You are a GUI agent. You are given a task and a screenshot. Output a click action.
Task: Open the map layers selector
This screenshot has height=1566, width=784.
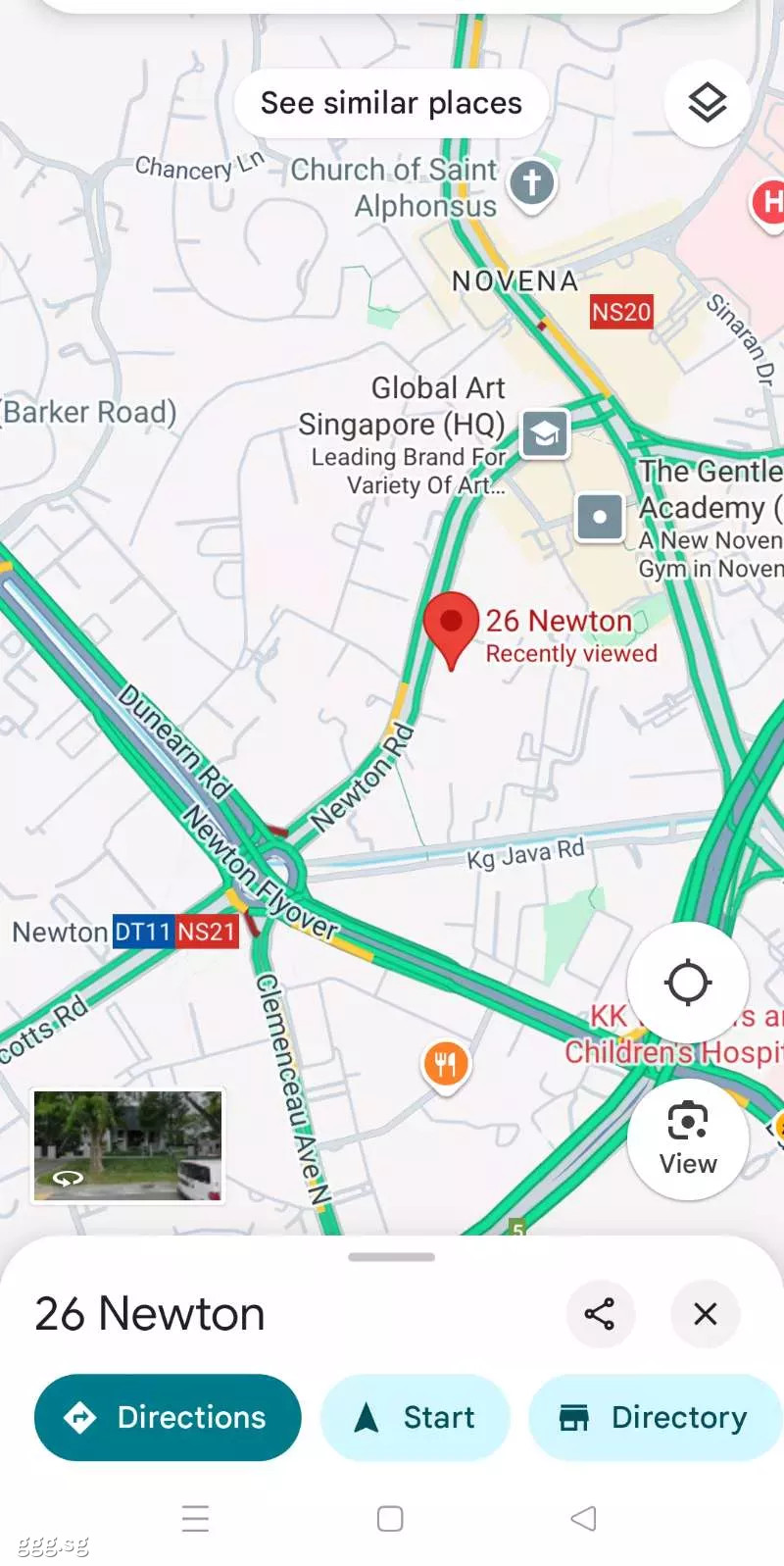tap(708, 103)
